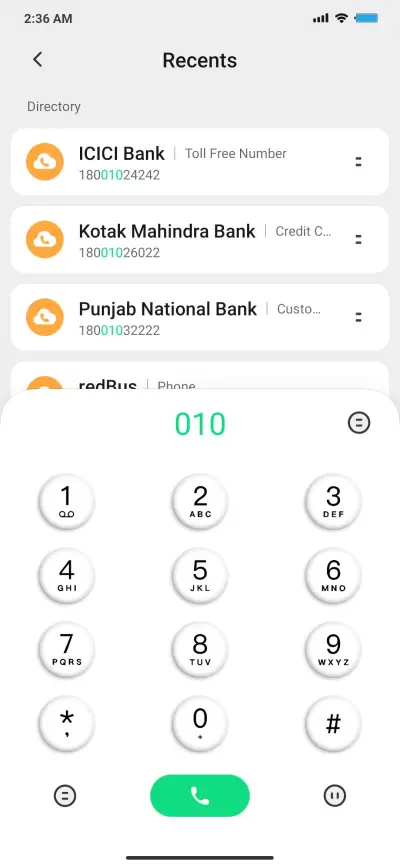Dial digit 6 on the keypad

[333, 575]
